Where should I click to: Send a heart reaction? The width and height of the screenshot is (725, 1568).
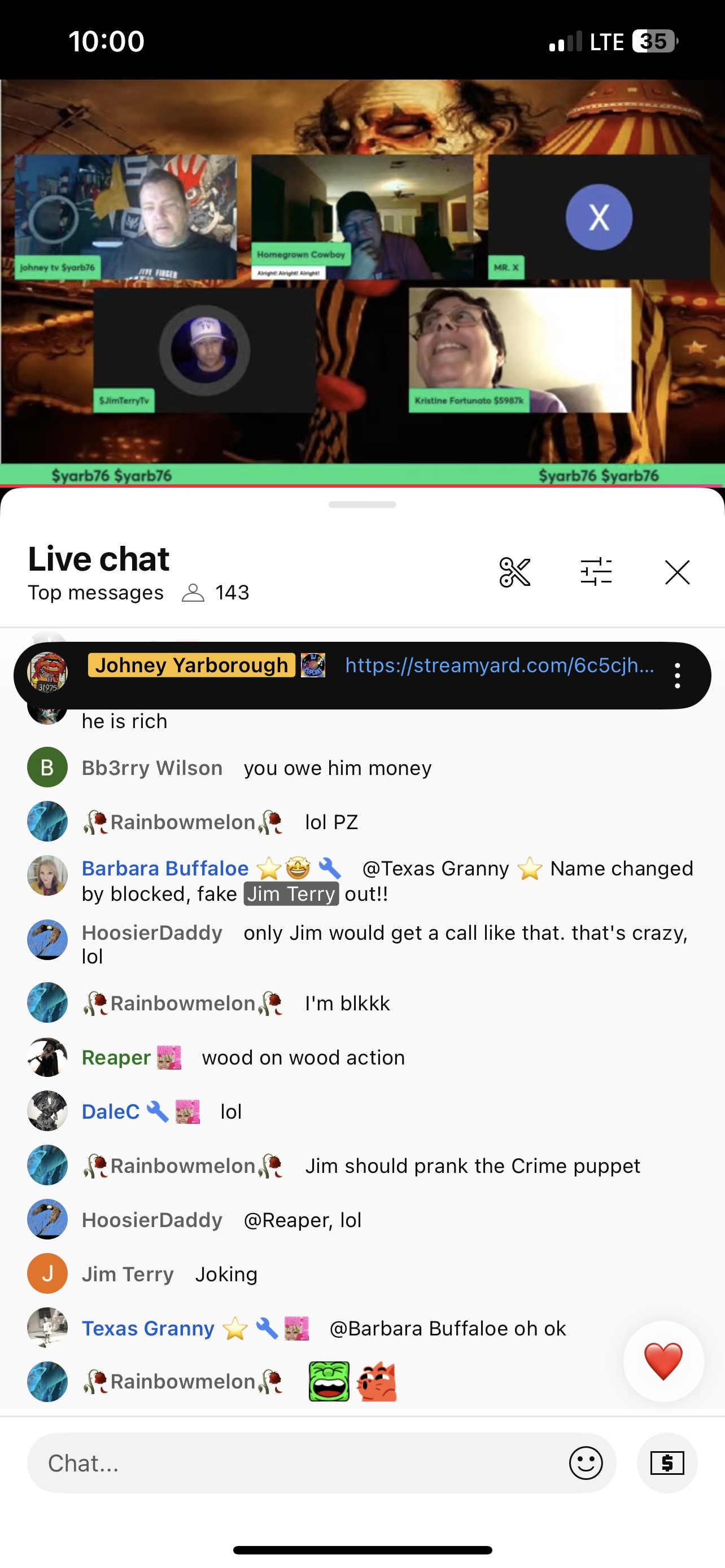click(x=663, y=1361)
